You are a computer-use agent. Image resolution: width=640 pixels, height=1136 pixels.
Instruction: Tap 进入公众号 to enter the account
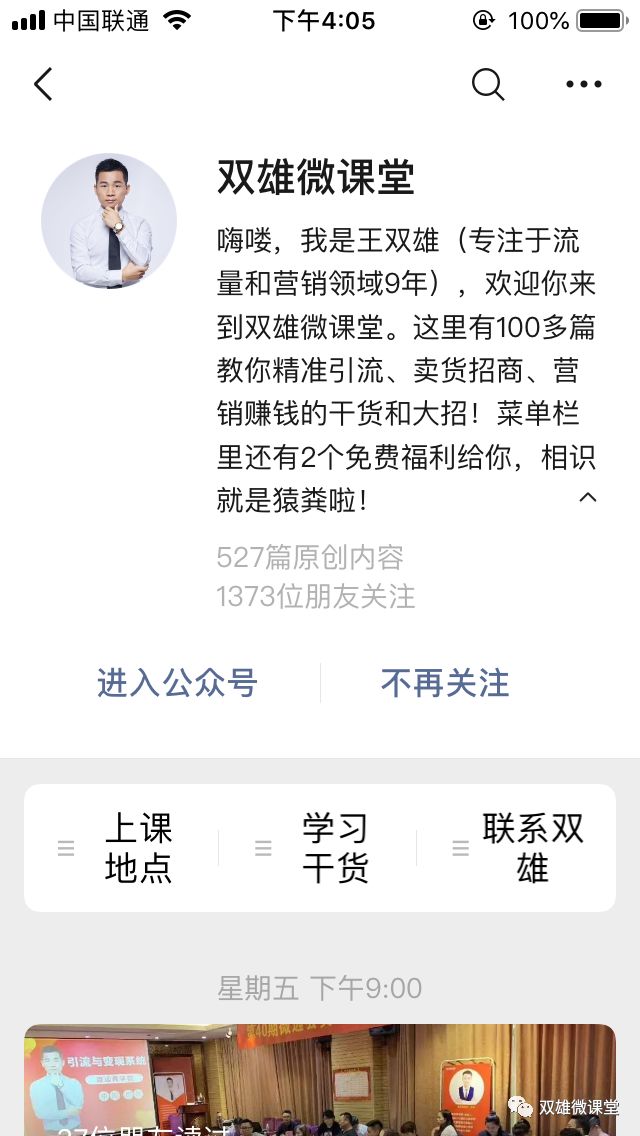[x=177, y=682]
